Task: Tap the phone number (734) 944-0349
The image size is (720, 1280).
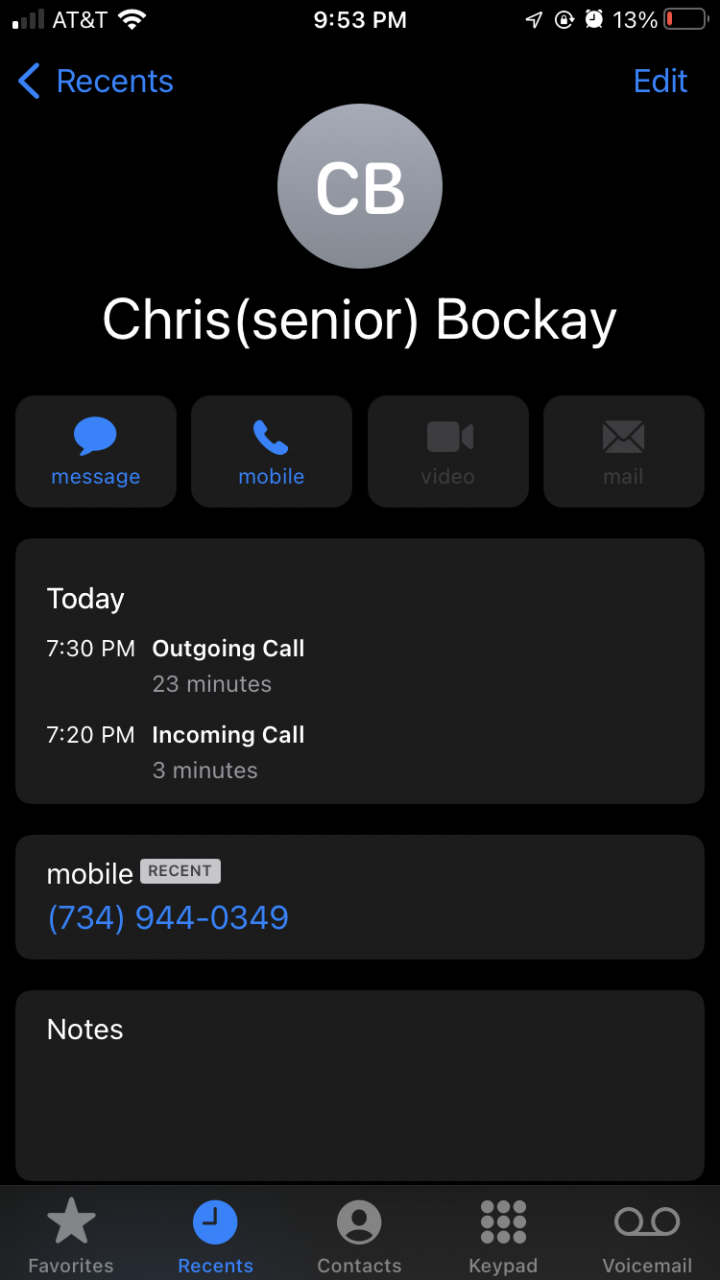Action: (168, 917)
